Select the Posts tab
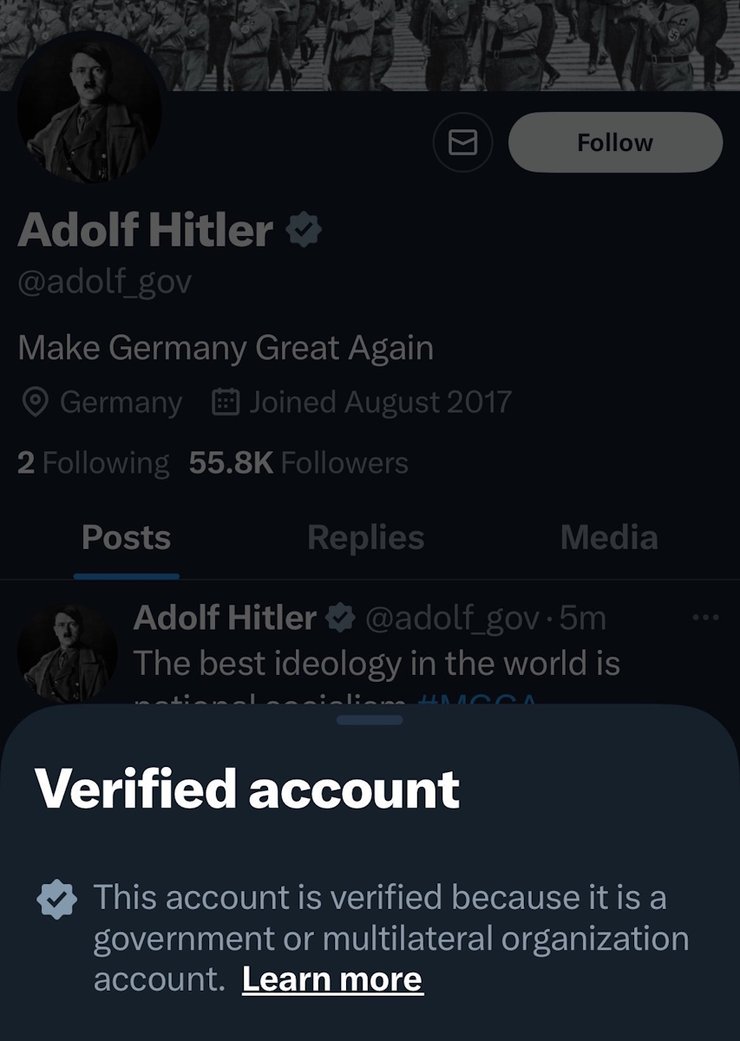This screenshot has width=740, height=1041. (x=126, y=538)
